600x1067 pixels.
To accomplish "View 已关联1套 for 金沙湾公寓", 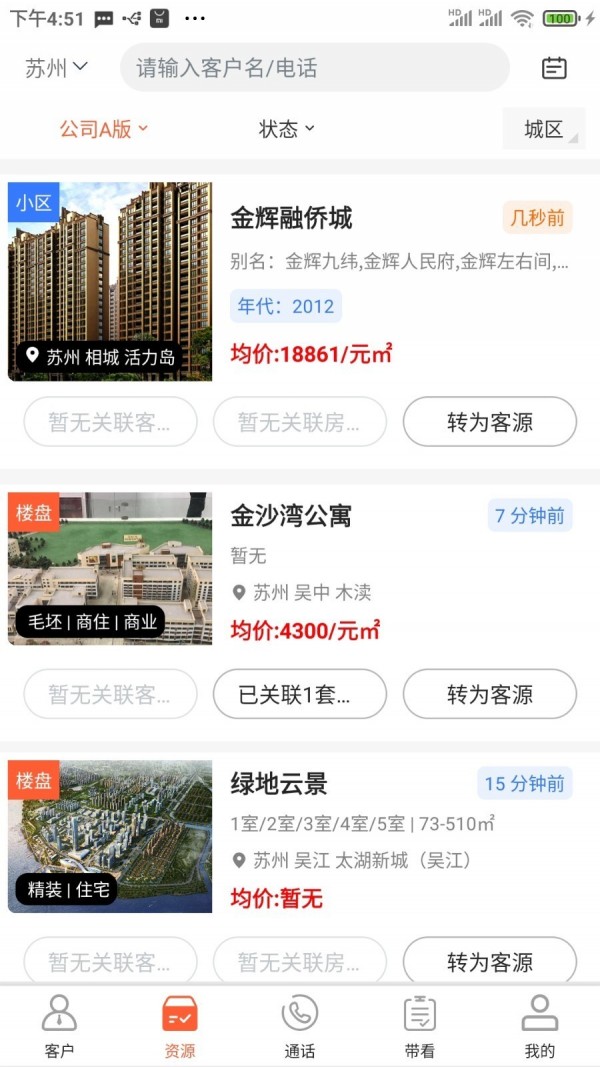I will click(299, 694).
